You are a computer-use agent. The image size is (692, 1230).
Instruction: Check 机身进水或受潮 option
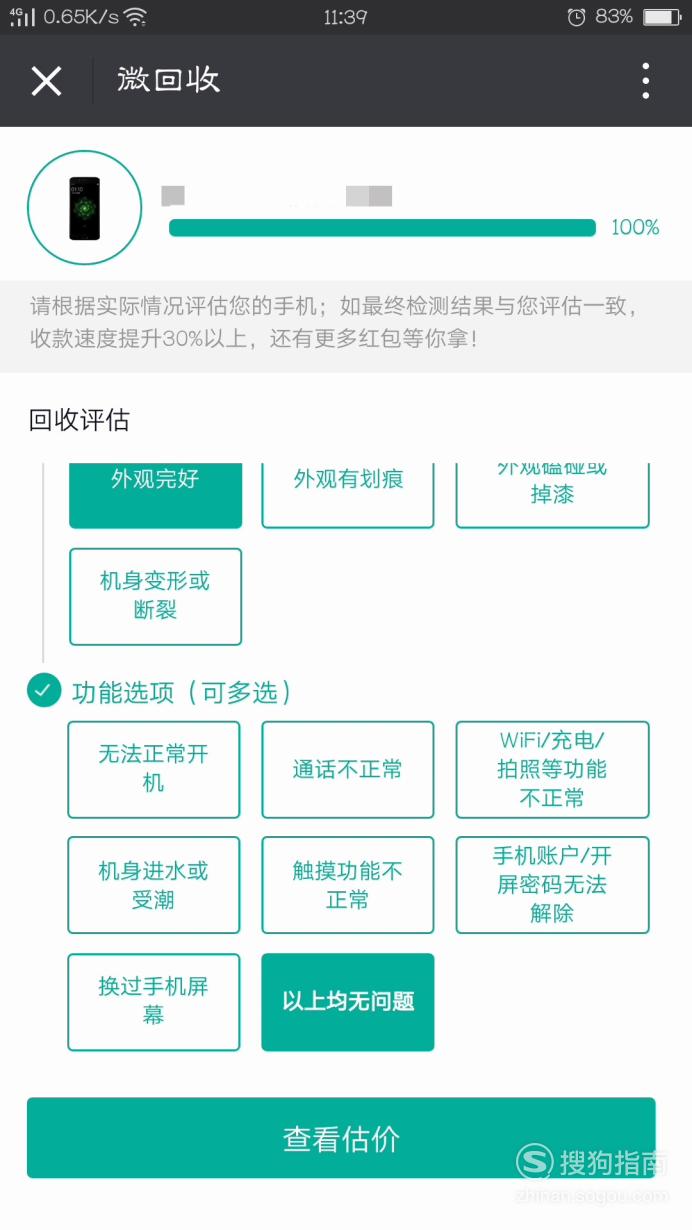point(154,885)
